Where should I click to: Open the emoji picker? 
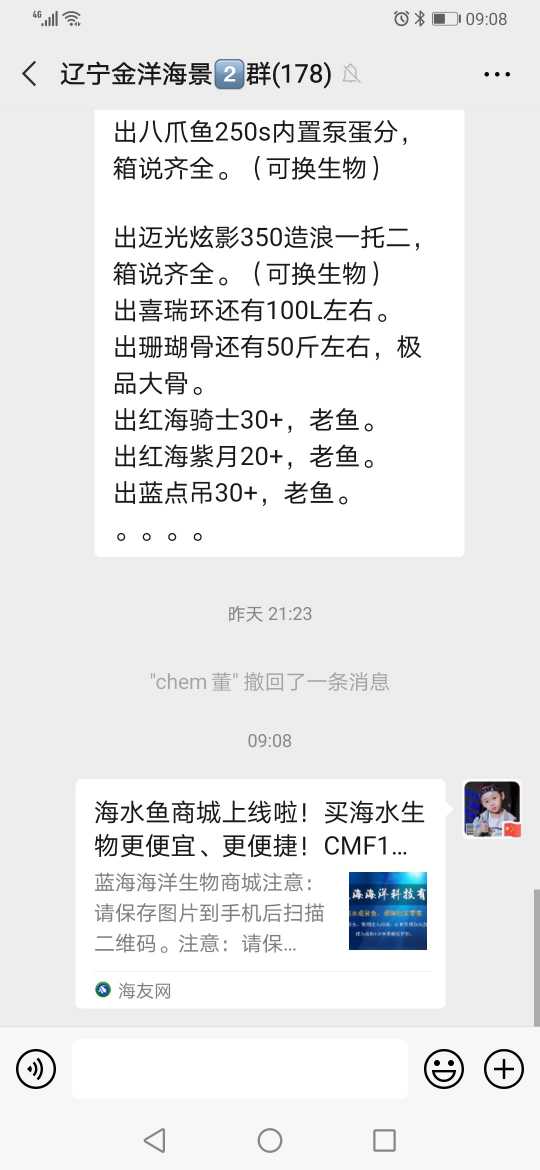tap(444, 1069)
